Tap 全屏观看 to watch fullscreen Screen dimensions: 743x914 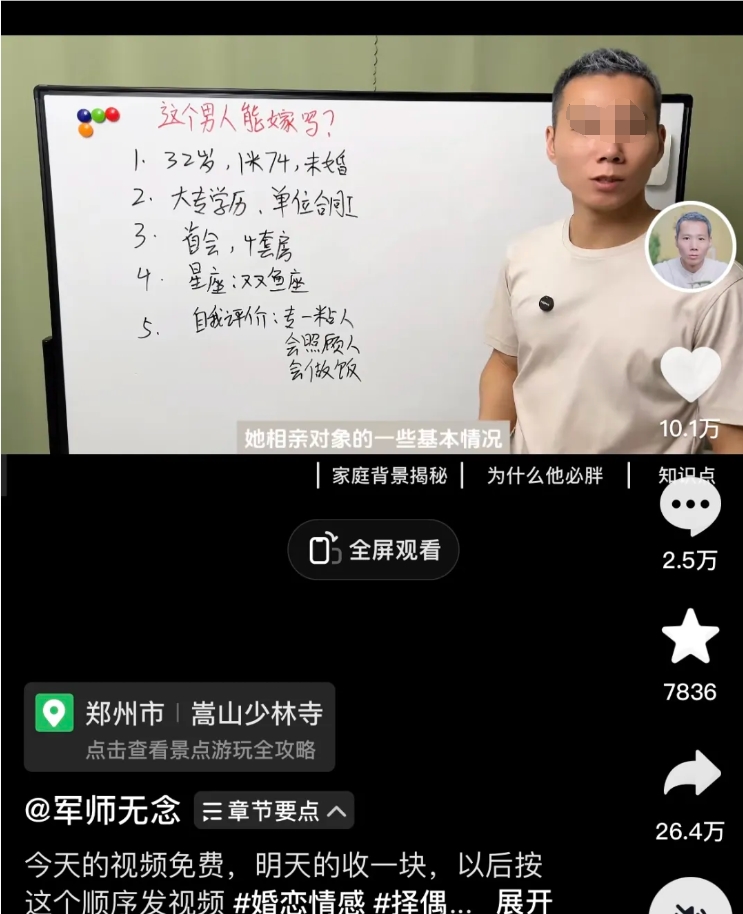(x=373, y=549)
